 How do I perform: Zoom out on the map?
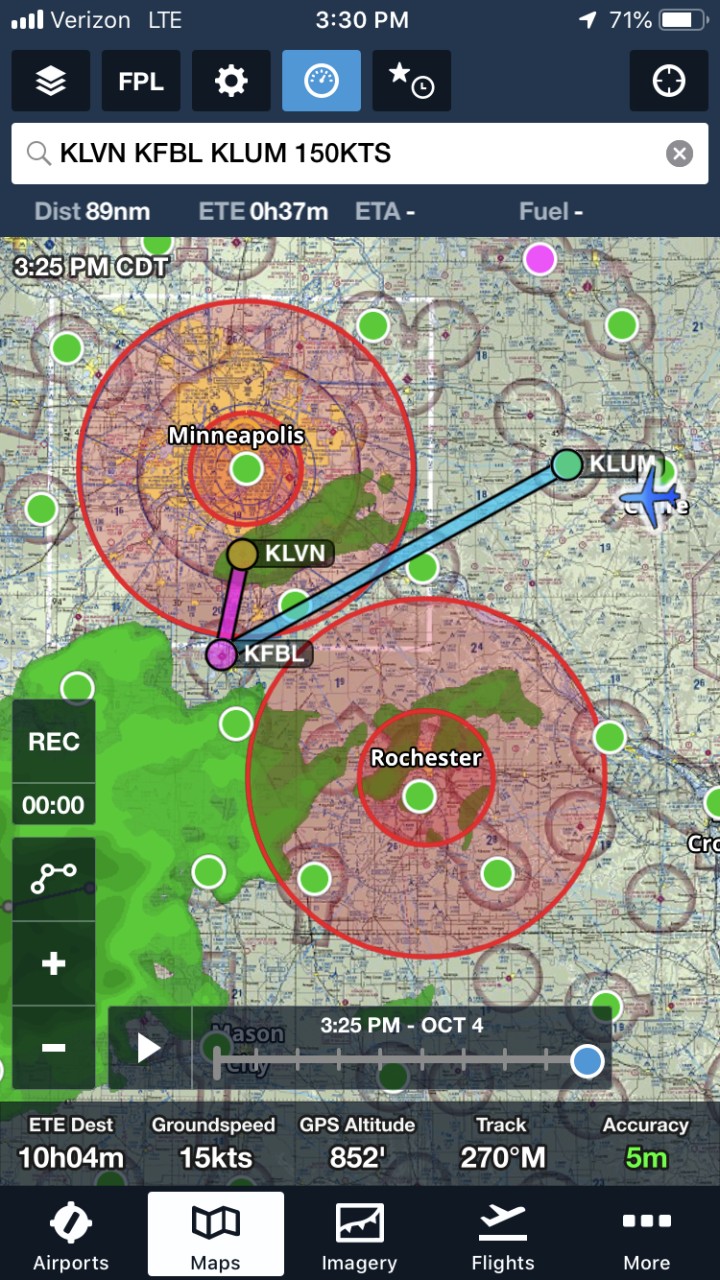(54, 1047)
